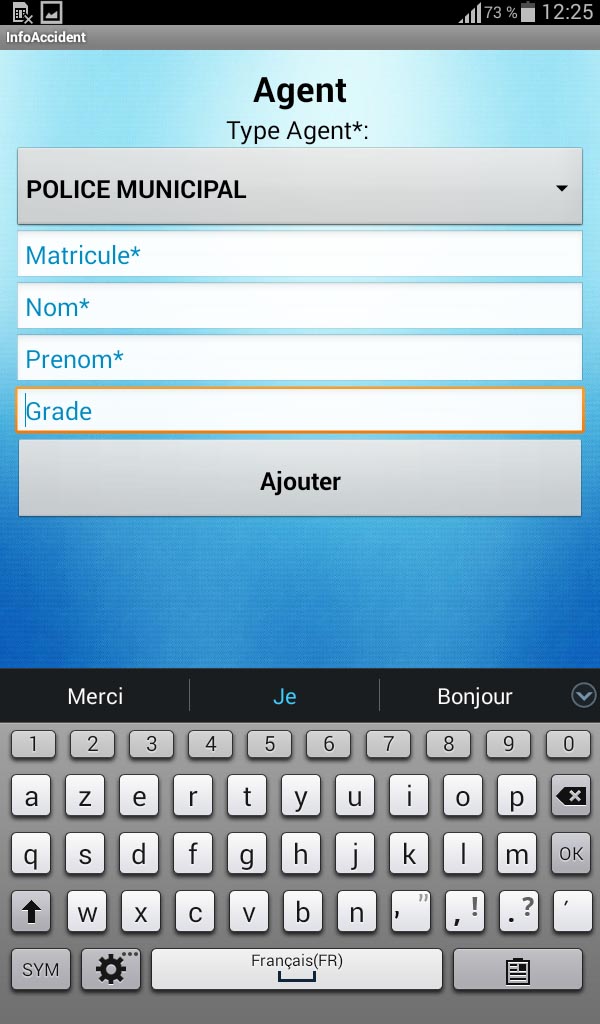
Task: Tap the Prenom input field
Action: point(300,358)
